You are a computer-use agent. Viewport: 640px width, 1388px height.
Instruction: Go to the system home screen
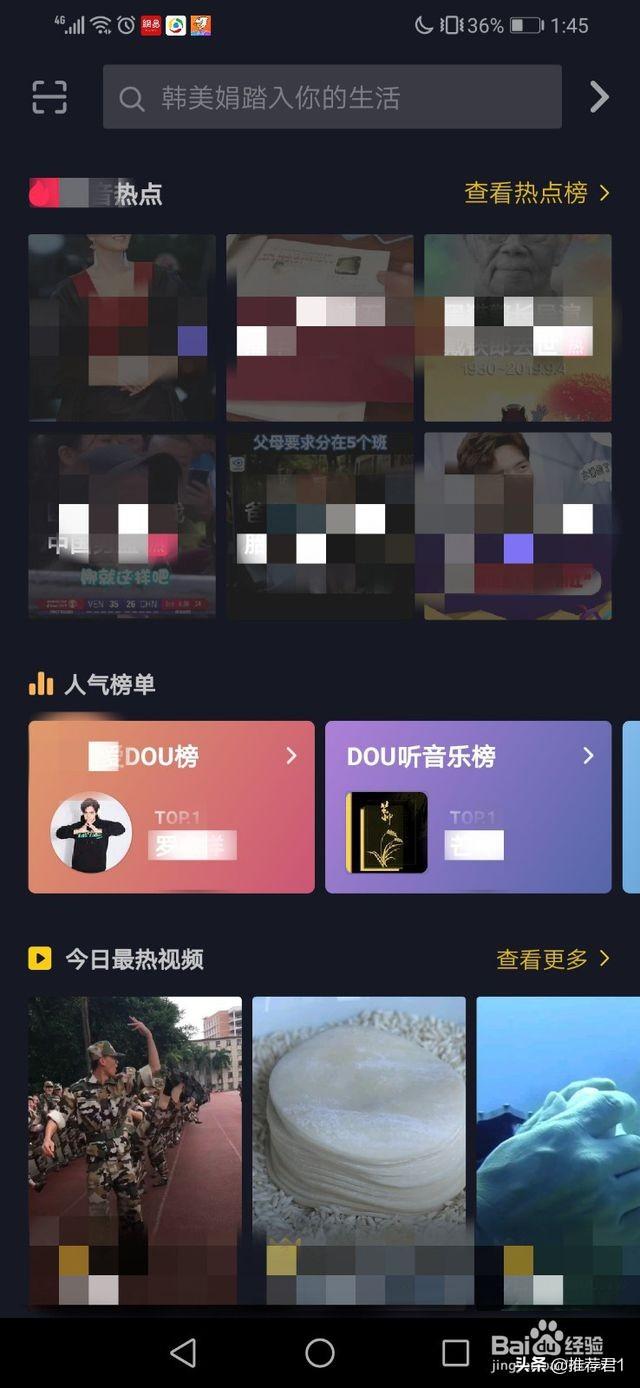click(x=320, y=1353)
